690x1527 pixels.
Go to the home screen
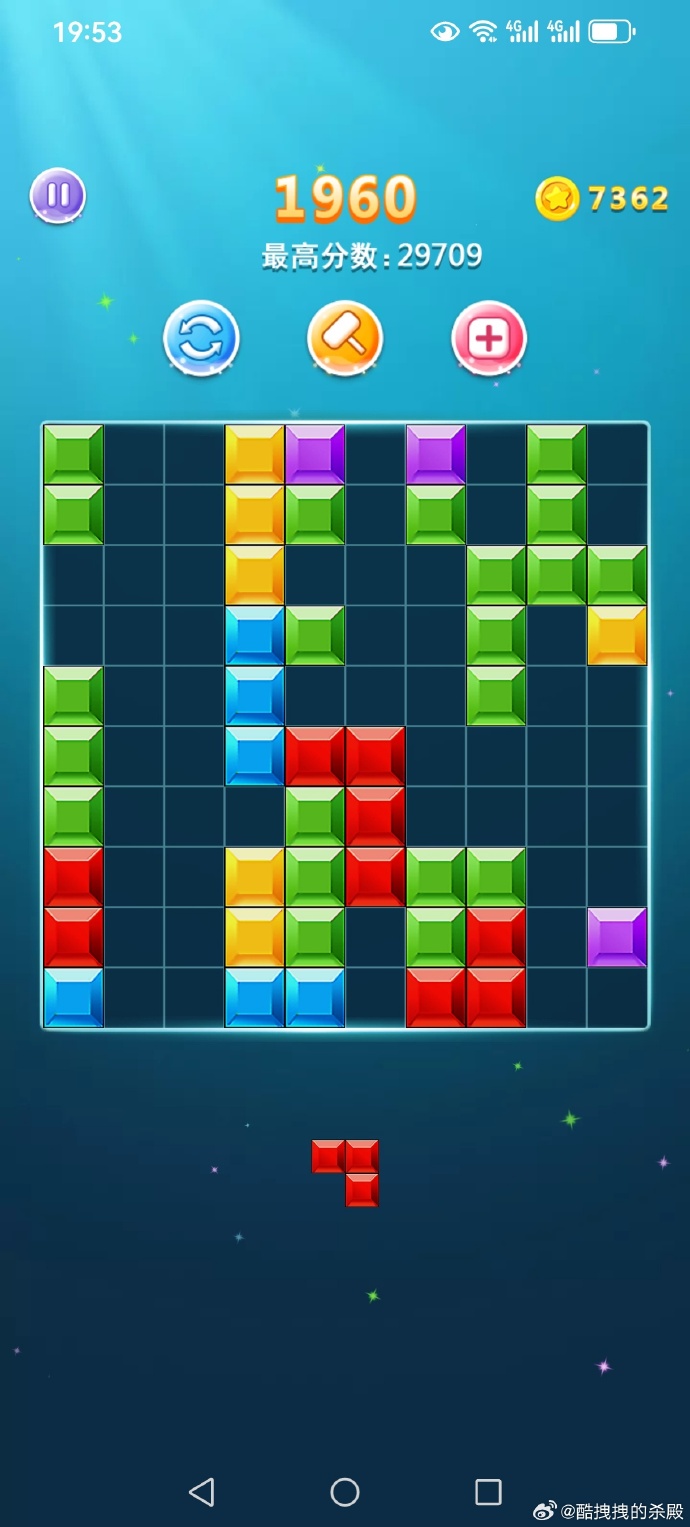point(345,1492)
